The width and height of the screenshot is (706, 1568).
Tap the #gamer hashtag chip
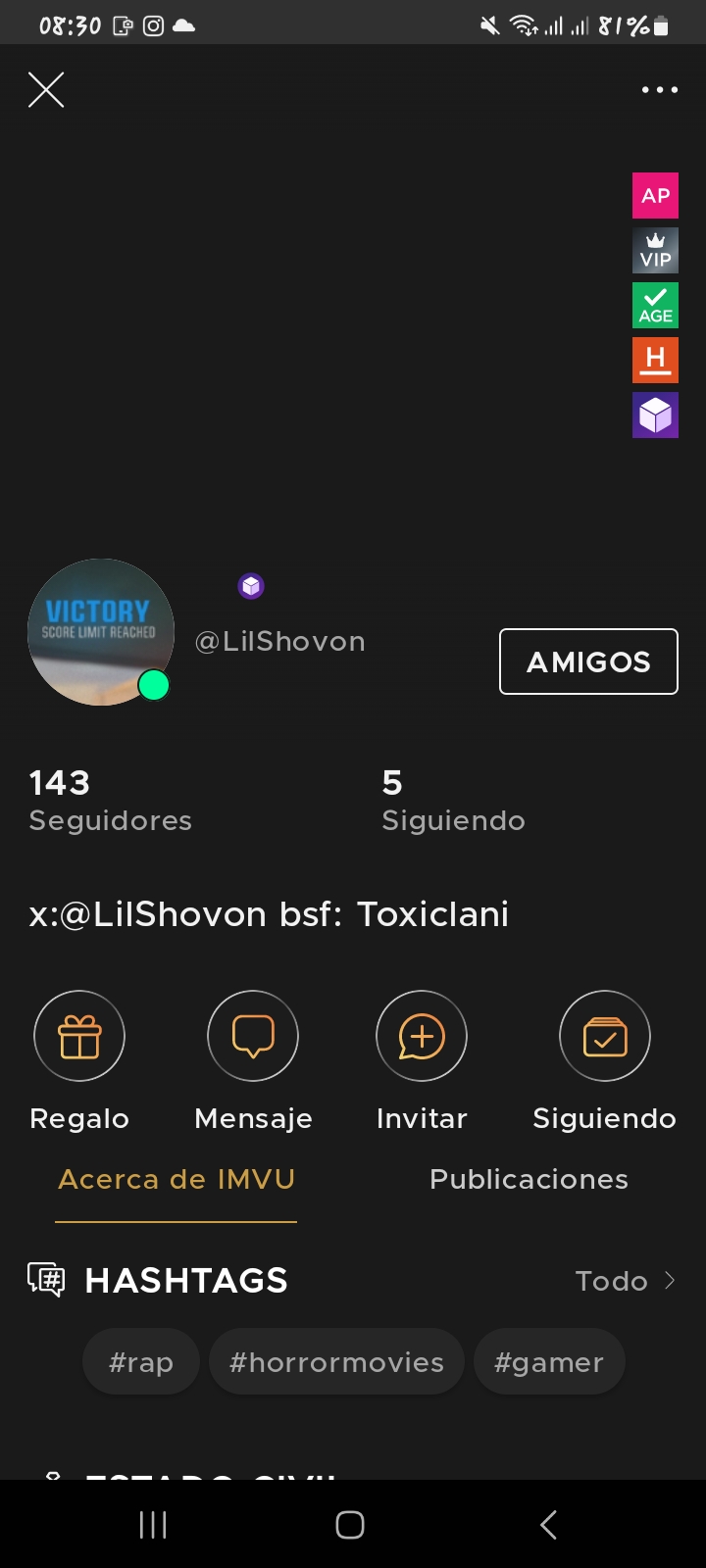pyautogui.click(x=549, y=1361)
